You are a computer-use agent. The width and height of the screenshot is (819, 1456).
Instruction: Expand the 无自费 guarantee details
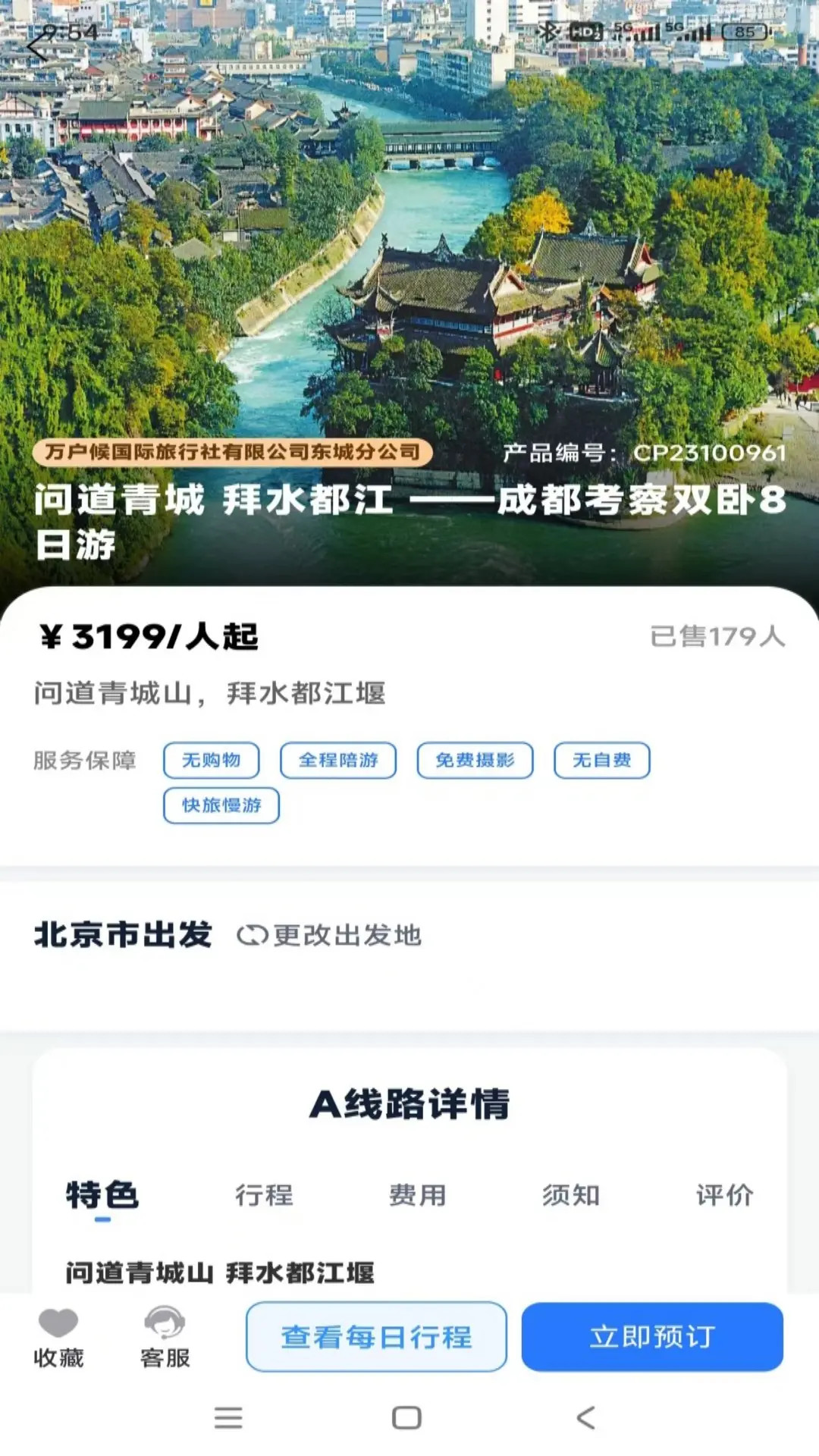601,761
